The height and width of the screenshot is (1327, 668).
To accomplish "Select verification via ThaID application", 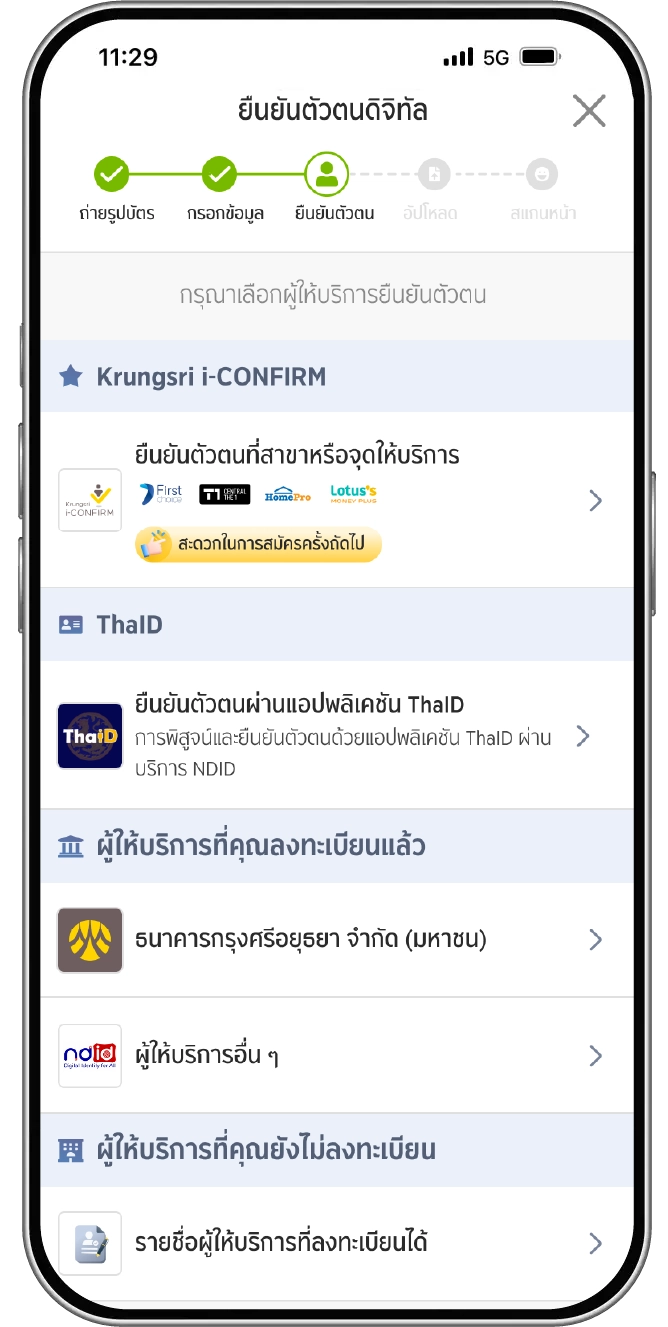I will point(337,735).
